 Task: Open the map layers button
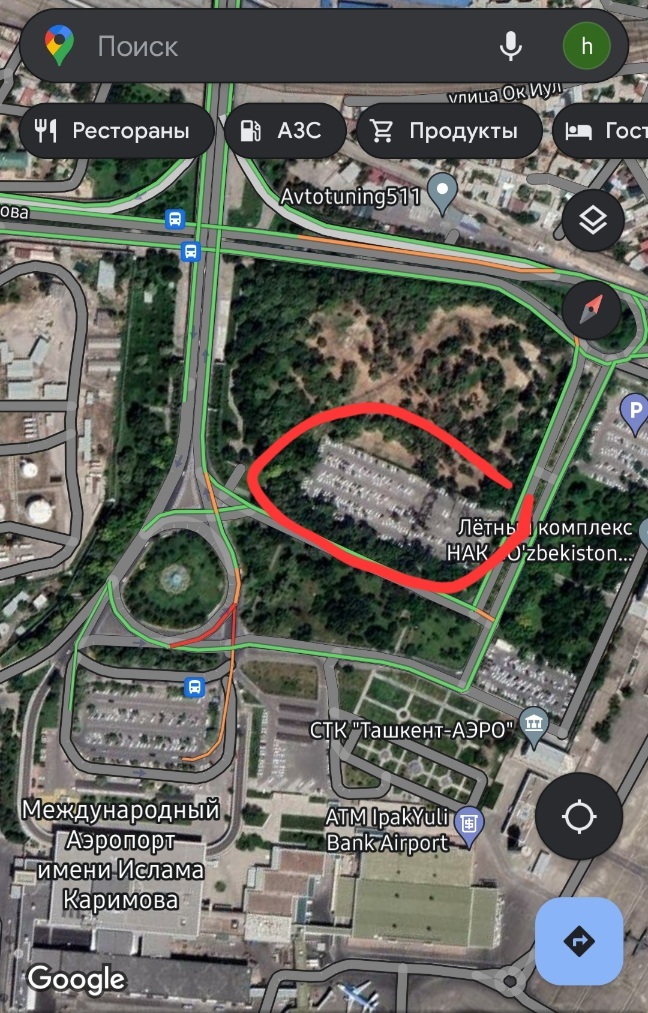pyautogui.click(x=594, y=221)
